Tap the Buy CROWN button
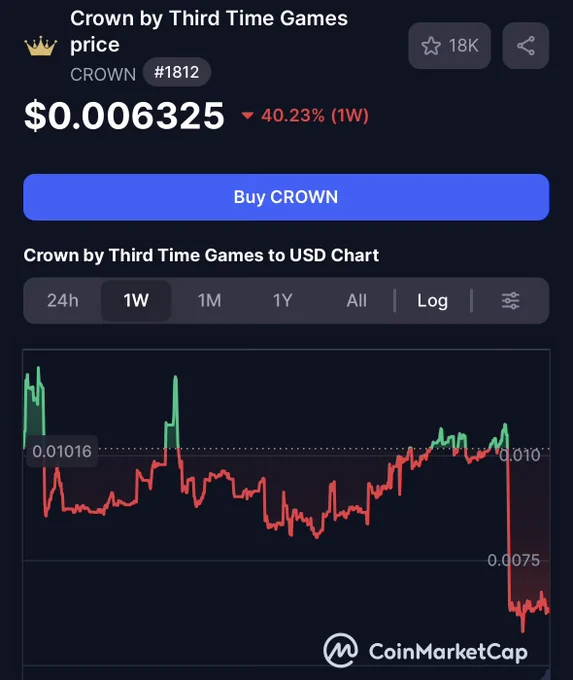Screen dimensions: 573x680 pos(286,197)
